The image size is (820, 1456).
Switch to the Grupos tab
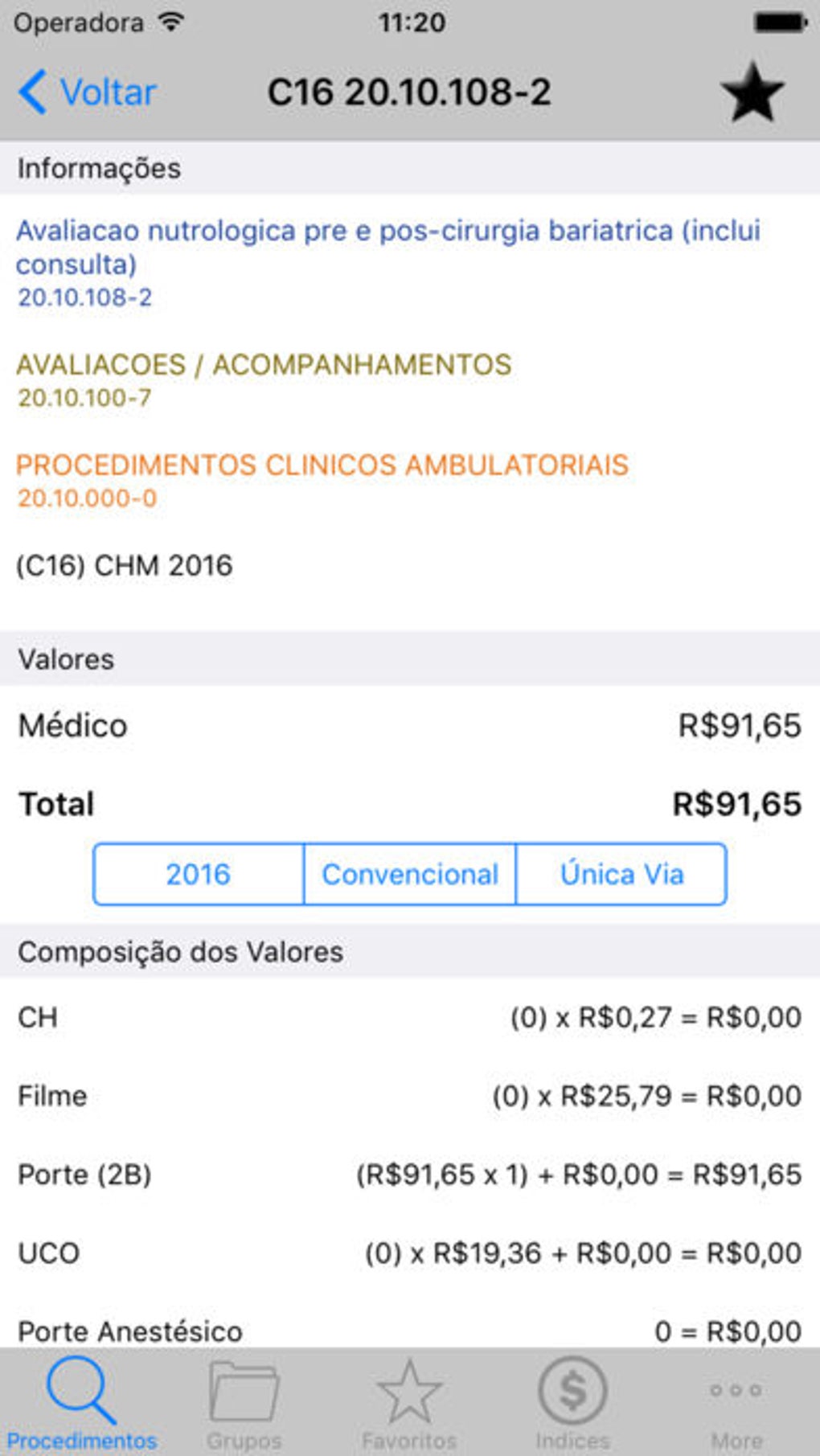(244, 1403)
